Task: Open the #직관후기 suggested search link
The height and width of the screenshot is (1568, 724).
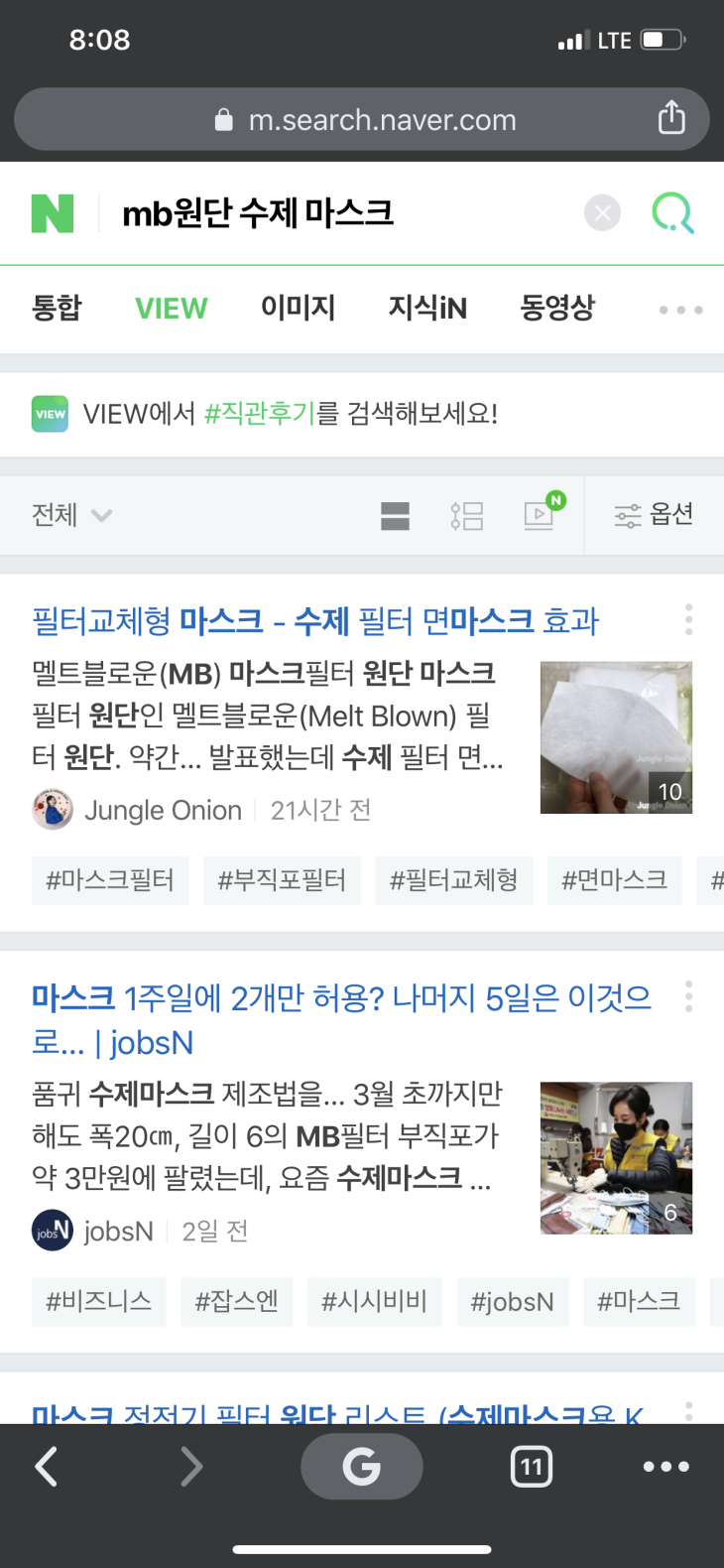Action: [259, 414]
